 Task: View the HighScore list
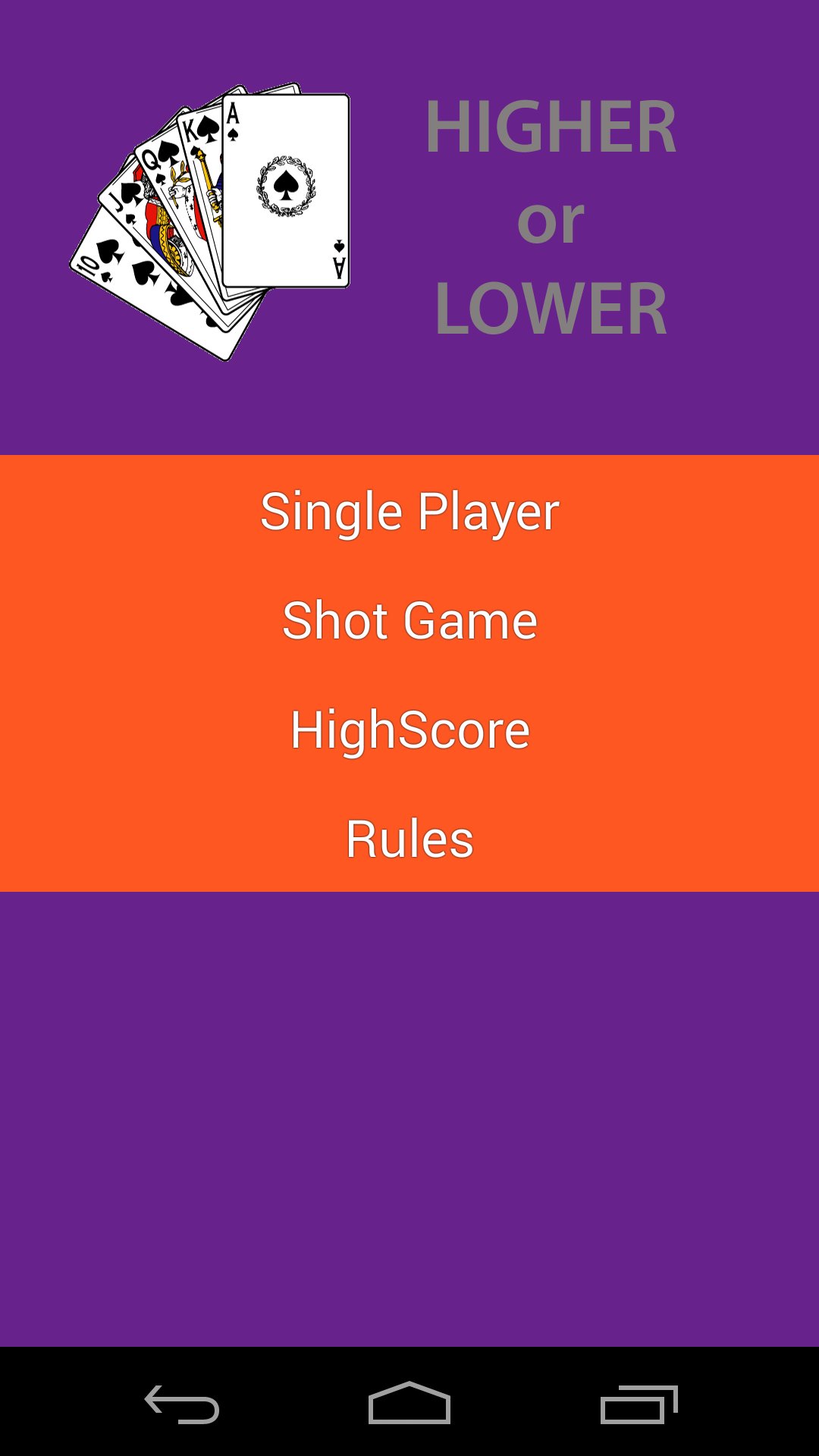(409, 730)
